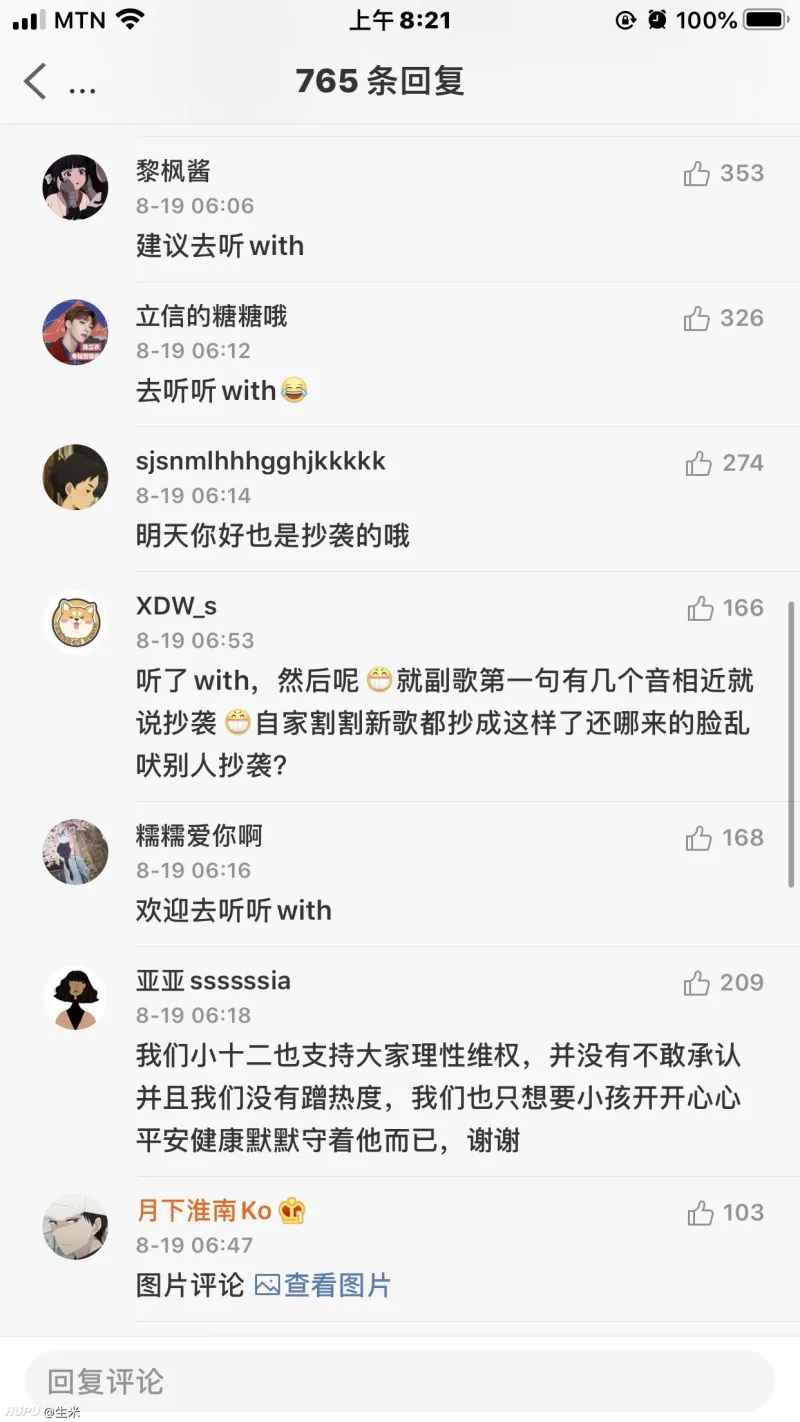Like 糯糯爱你啊's comment
Image resolution: width=800 pixels, height=1422 pixels.
click(x=698, y=839)
